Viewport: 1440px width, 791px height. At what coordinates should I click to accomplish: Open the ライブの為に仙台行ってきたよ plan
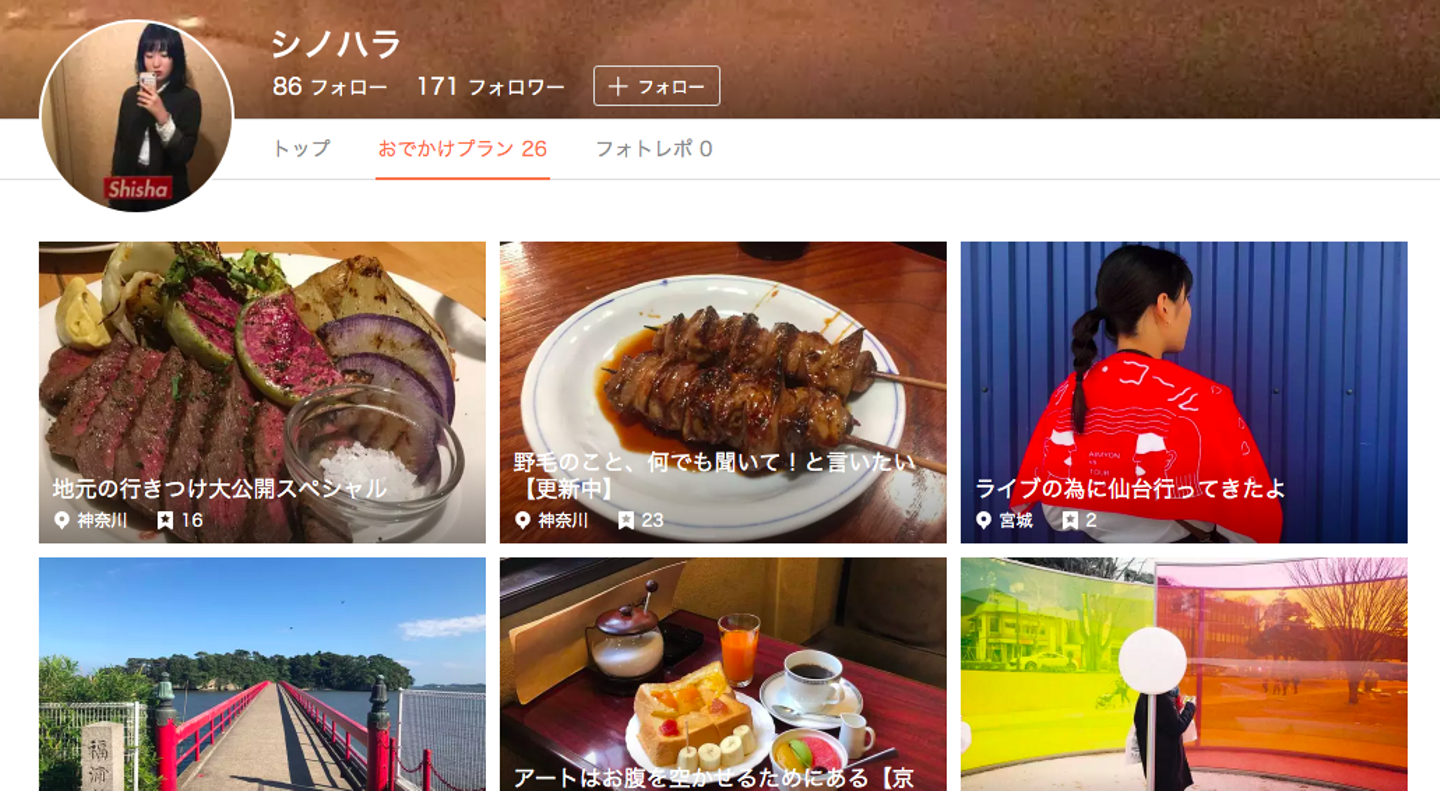tap(1184, 392)
